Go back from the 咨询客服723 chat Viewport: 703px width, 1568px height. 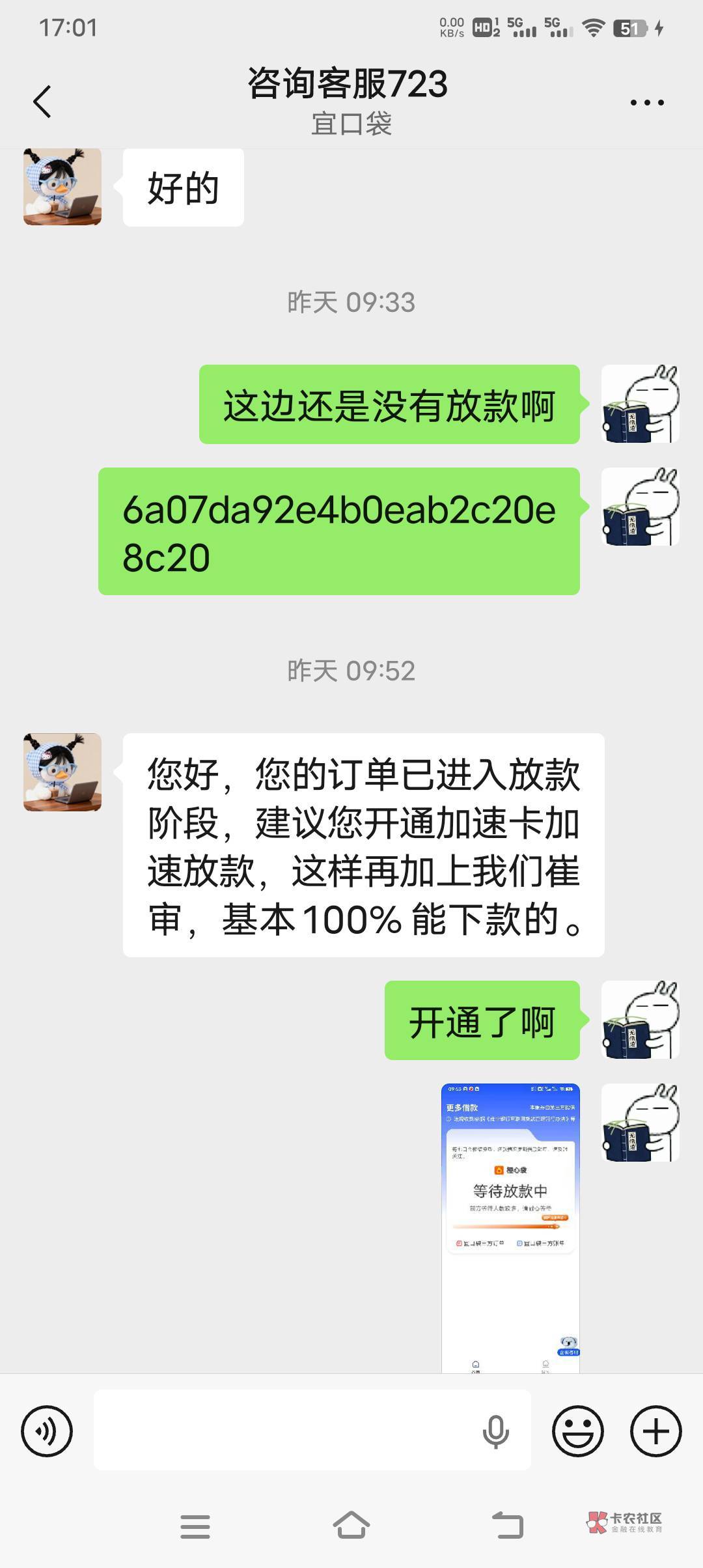pyautogui.click(x=42, y=102)
